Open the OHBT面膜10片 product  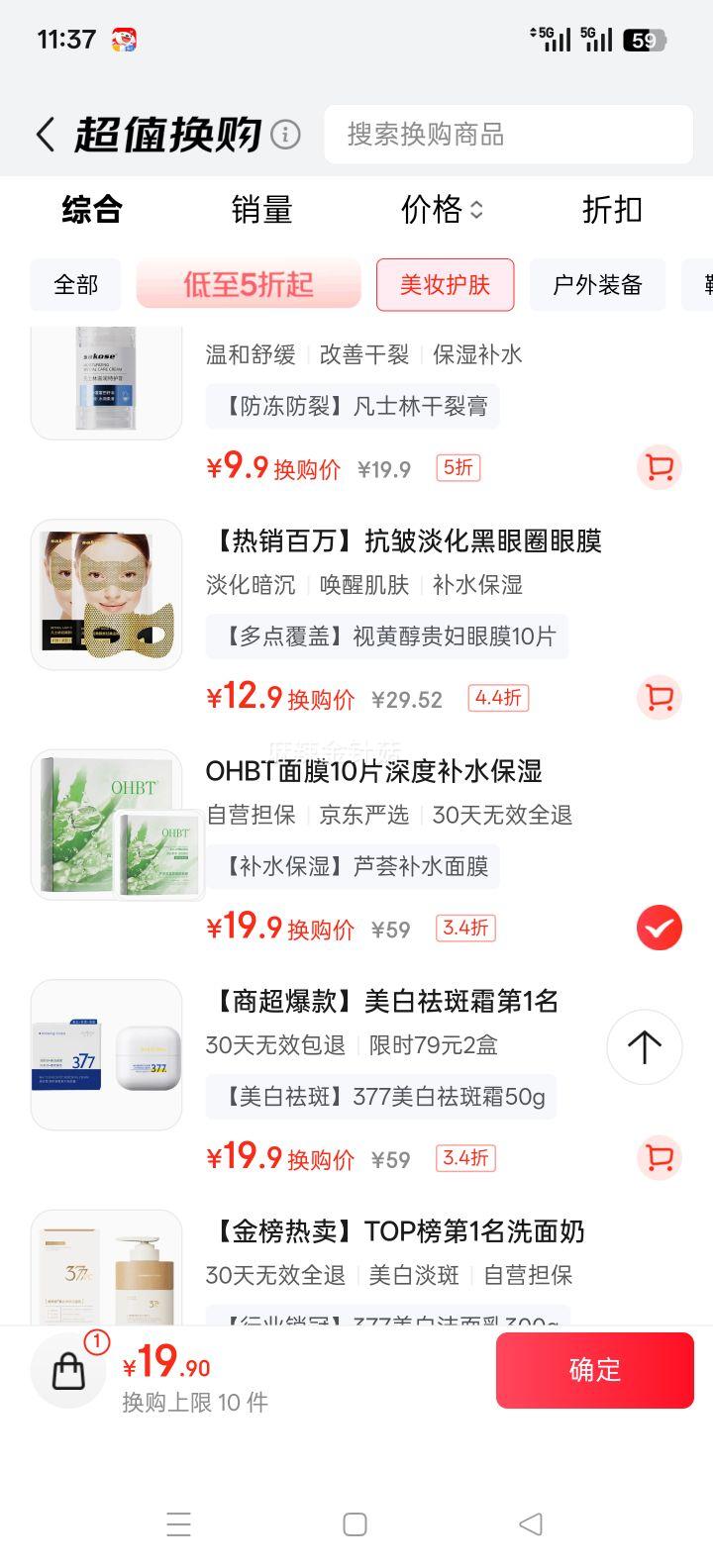(x=374, y=771)
